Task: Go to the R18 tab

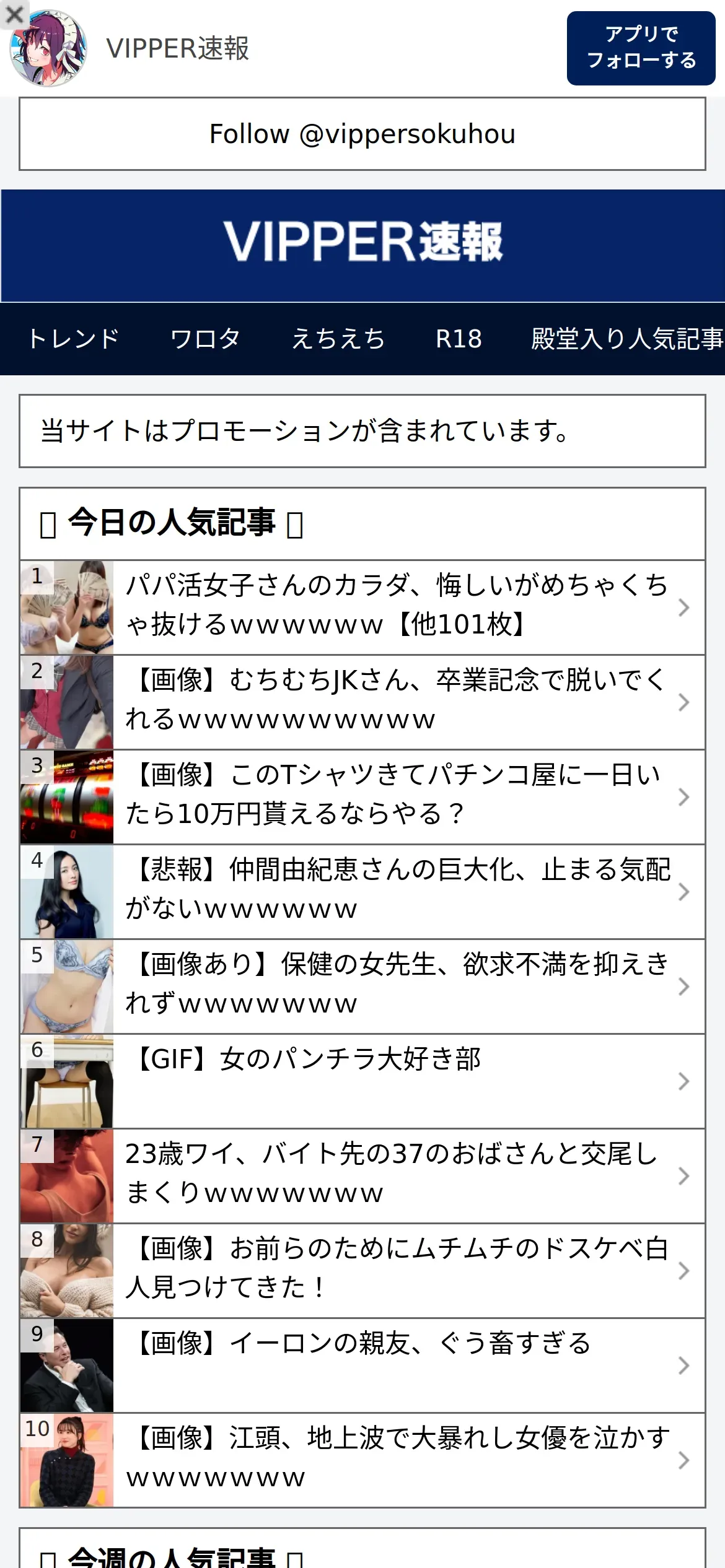Action: pos(459,339)
